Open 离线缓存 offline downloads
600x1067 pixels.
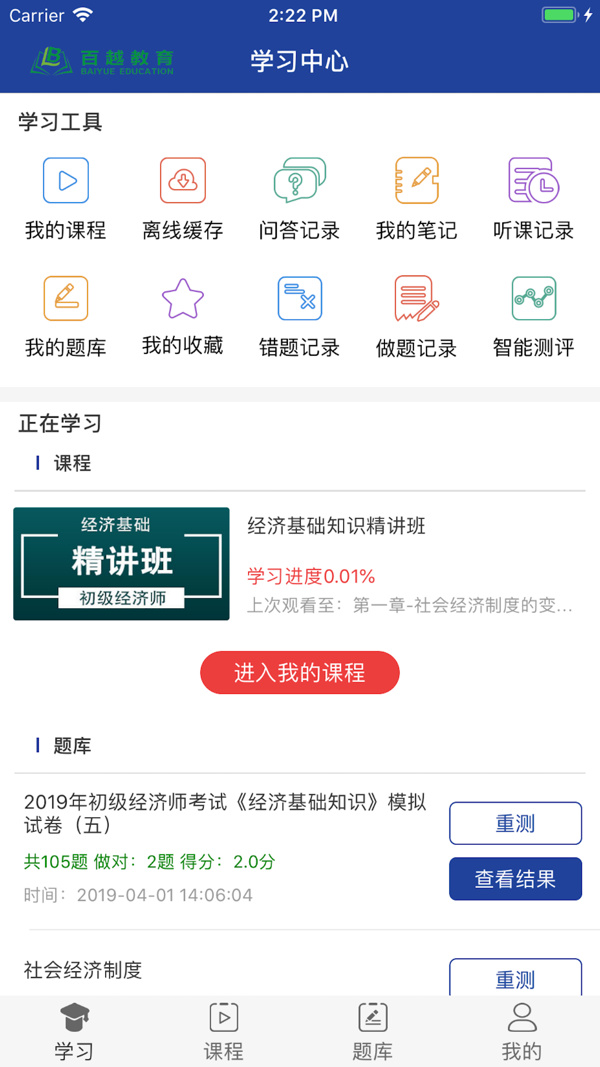[x=182, y=199]
